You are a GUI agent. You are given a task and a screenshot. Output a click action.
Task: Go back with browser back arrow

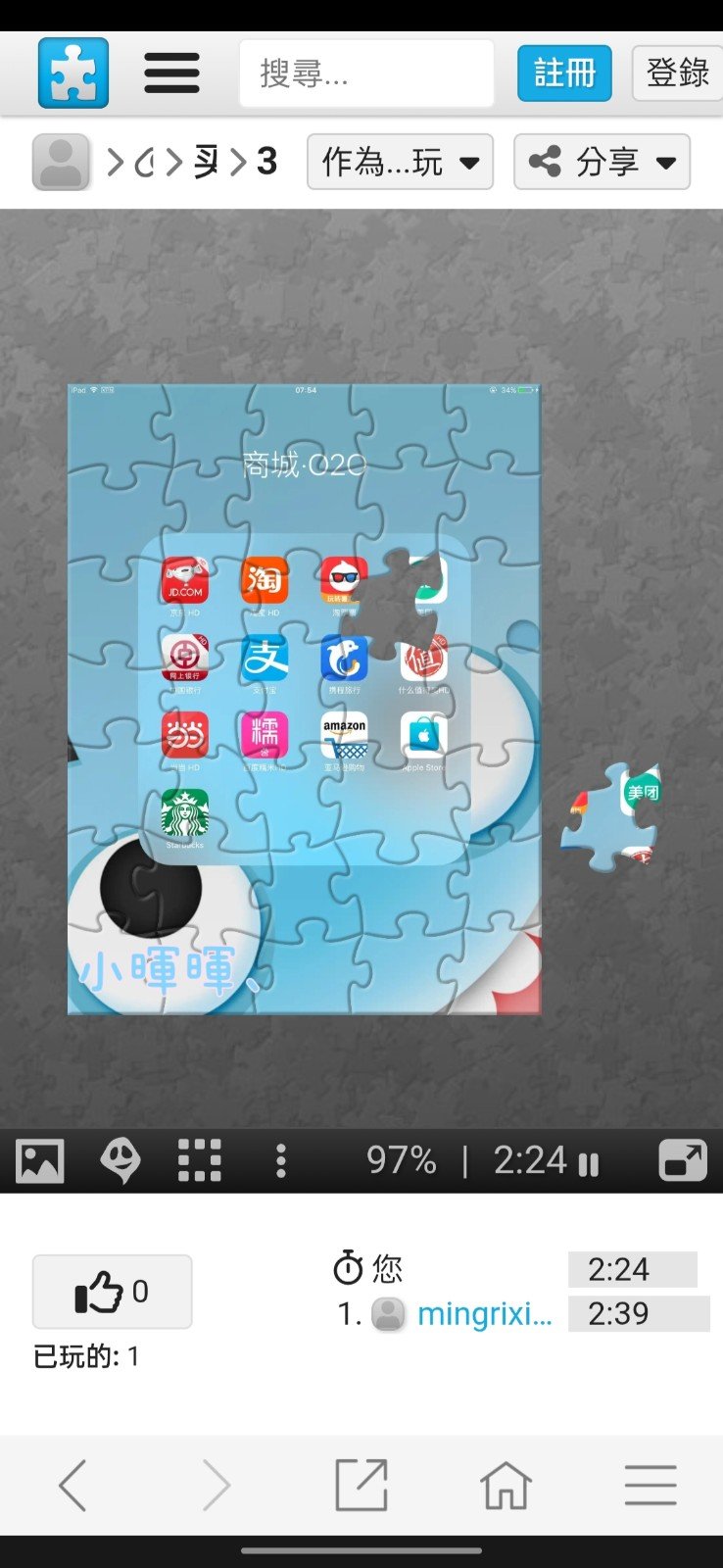72,1486
